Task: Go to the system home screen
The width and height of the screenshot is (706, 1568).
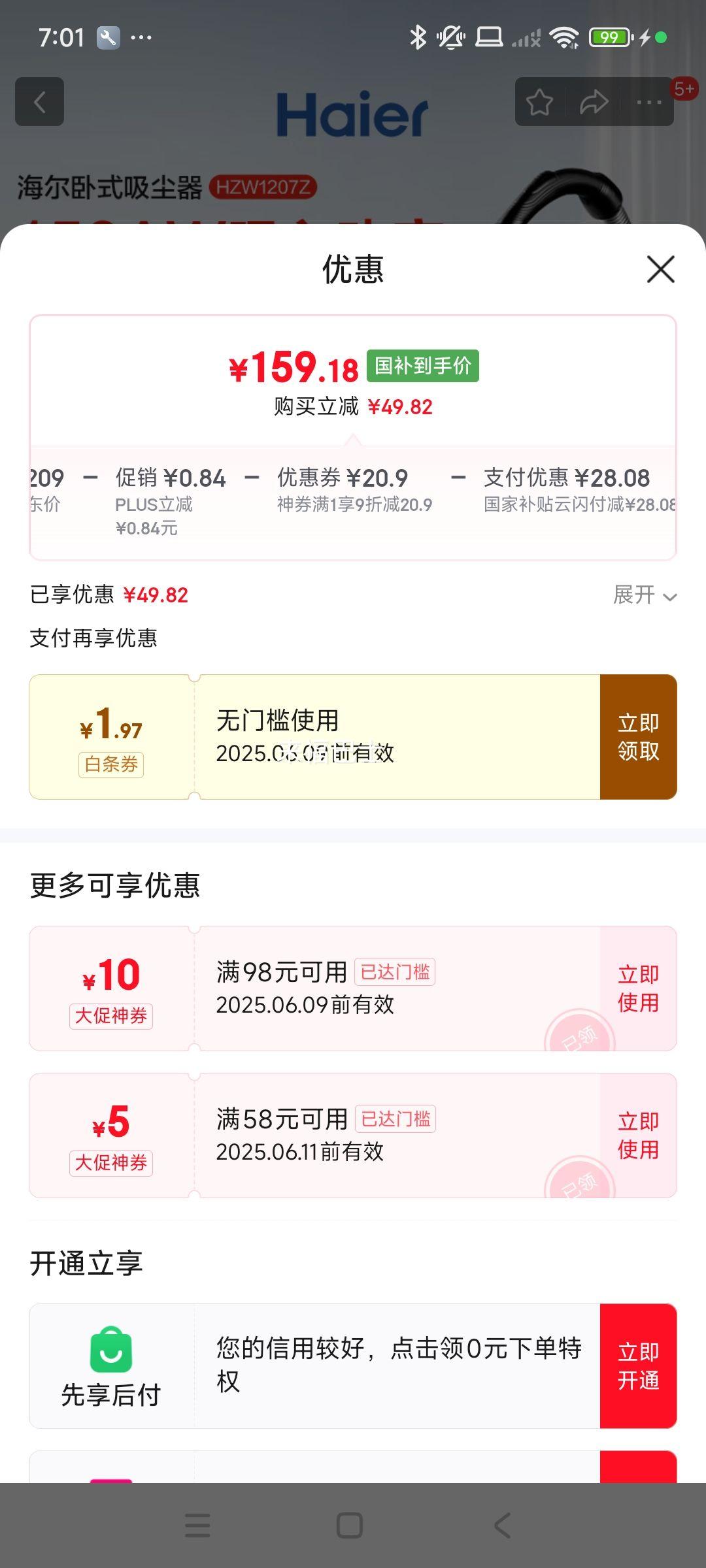Action: [350, 1526]
